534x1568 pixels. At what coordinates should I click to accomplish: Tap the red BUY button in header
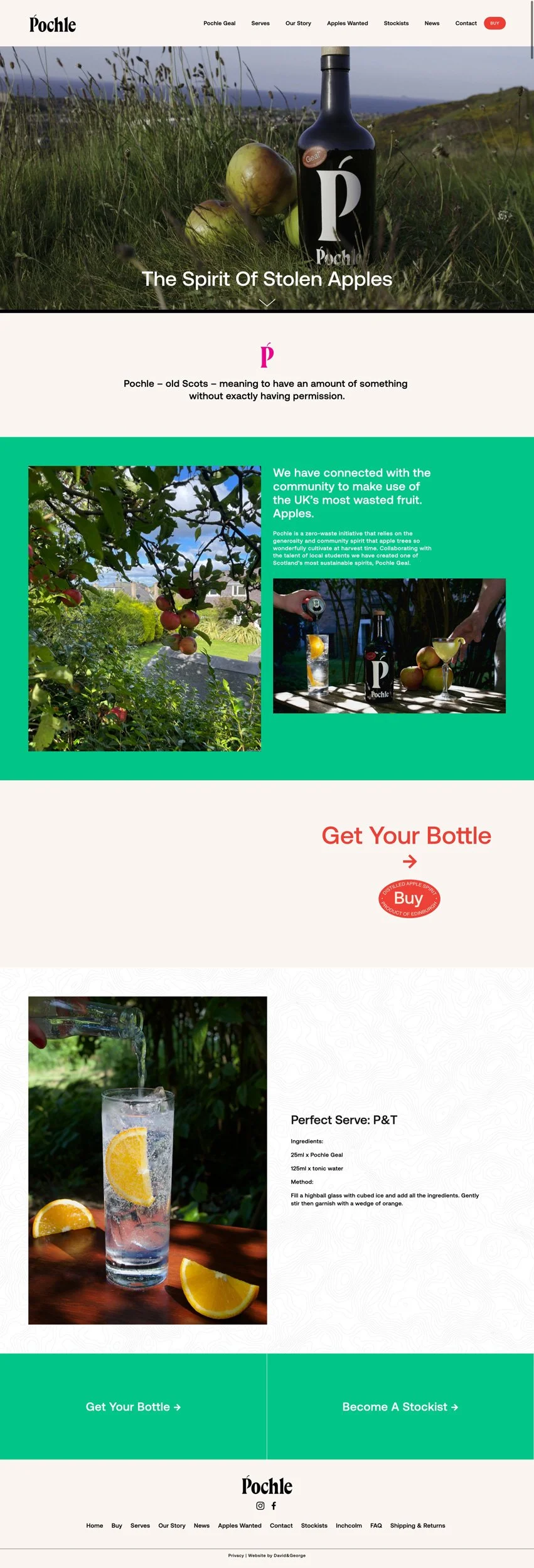494,23
